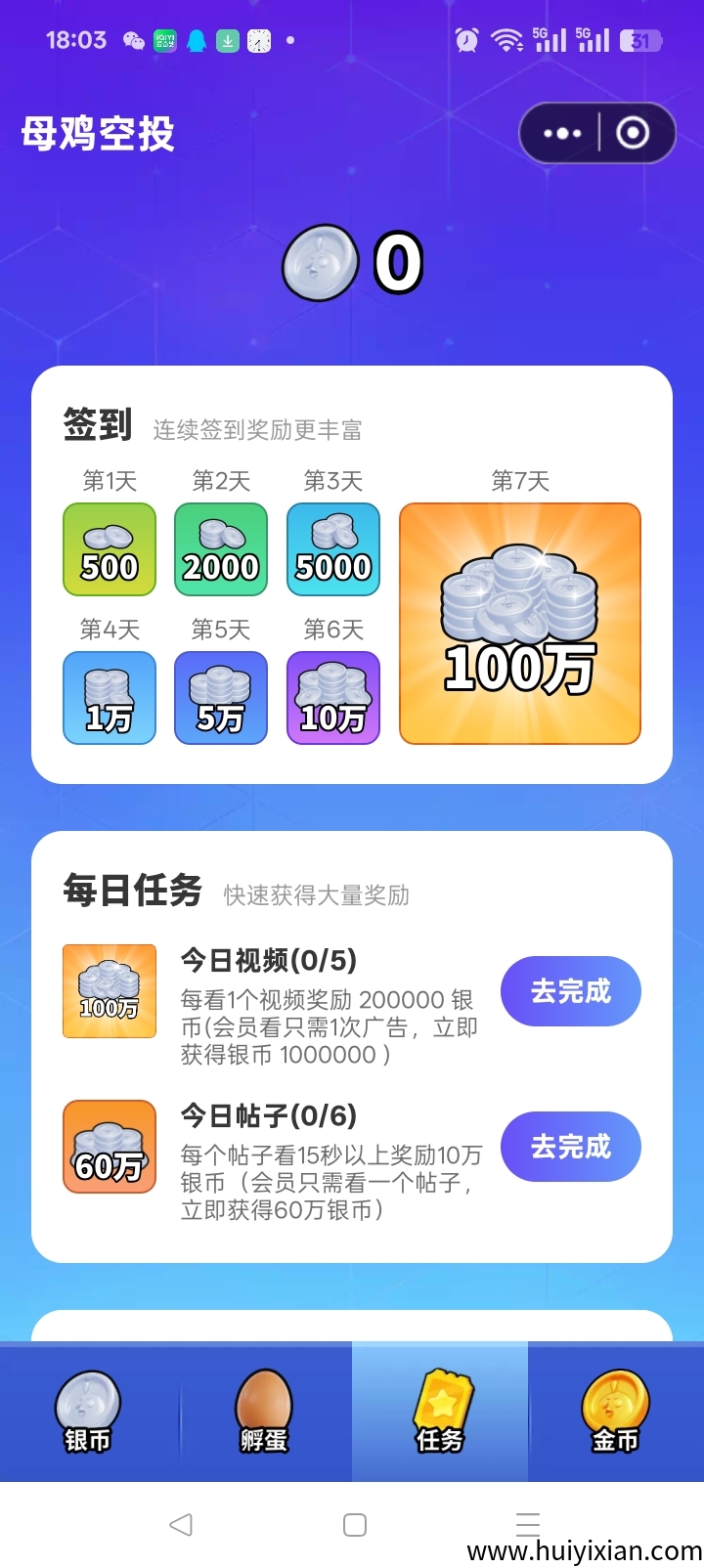The image size is (704, 1568).
Task: Select day 1 sign-in reward of 500
Action: click(109, 548)
